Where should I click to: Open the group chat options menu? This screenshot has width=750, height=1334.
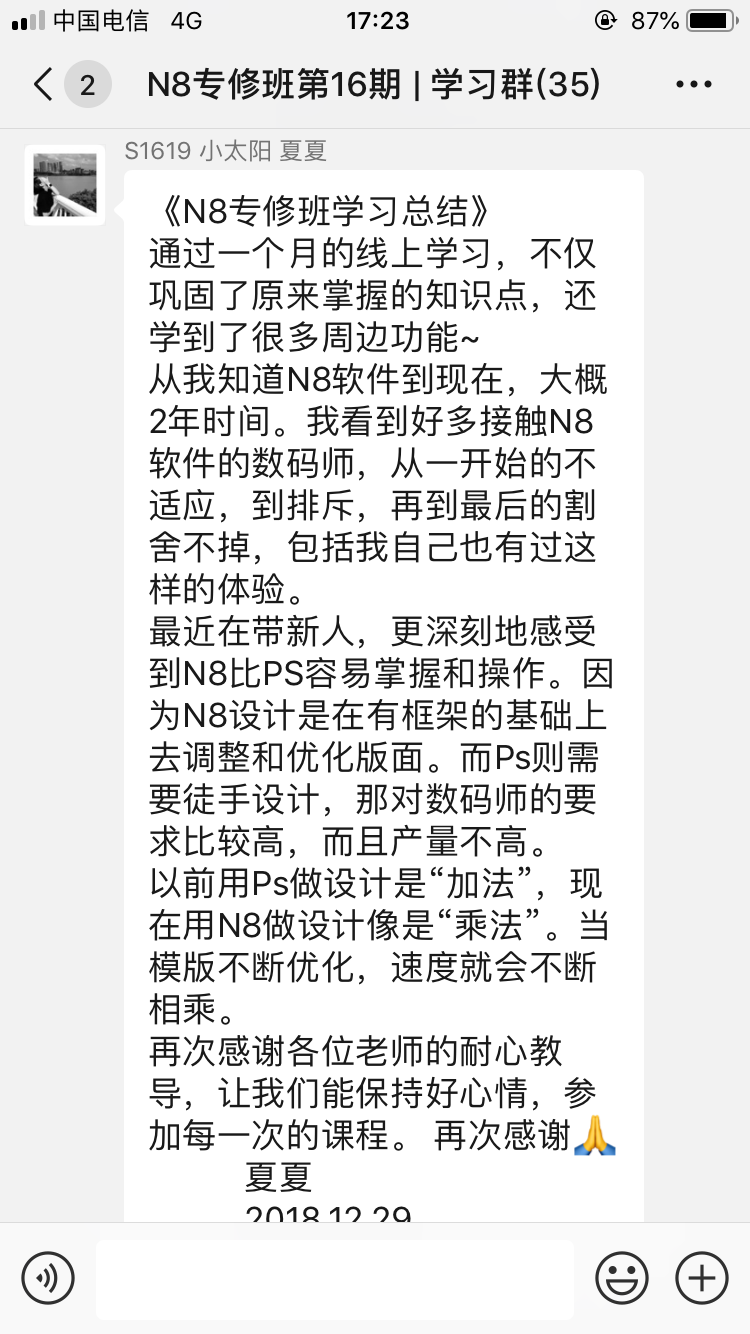click(x=693, y=85)
